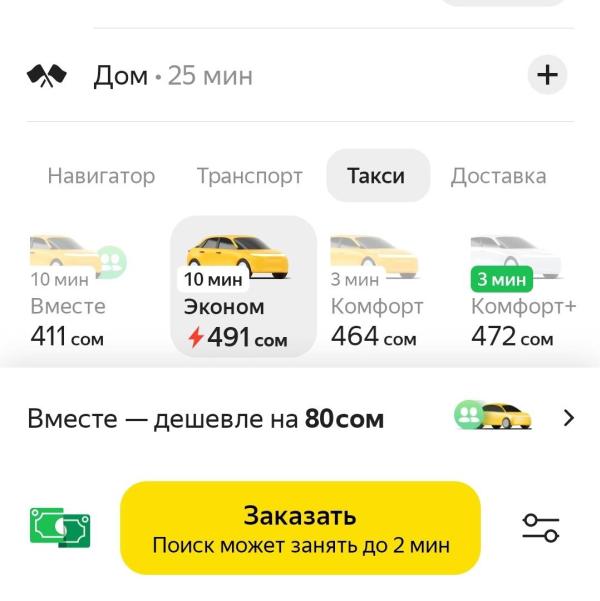Switch to the Доставка tab
600x601 pixels.
tap(498, 177)
